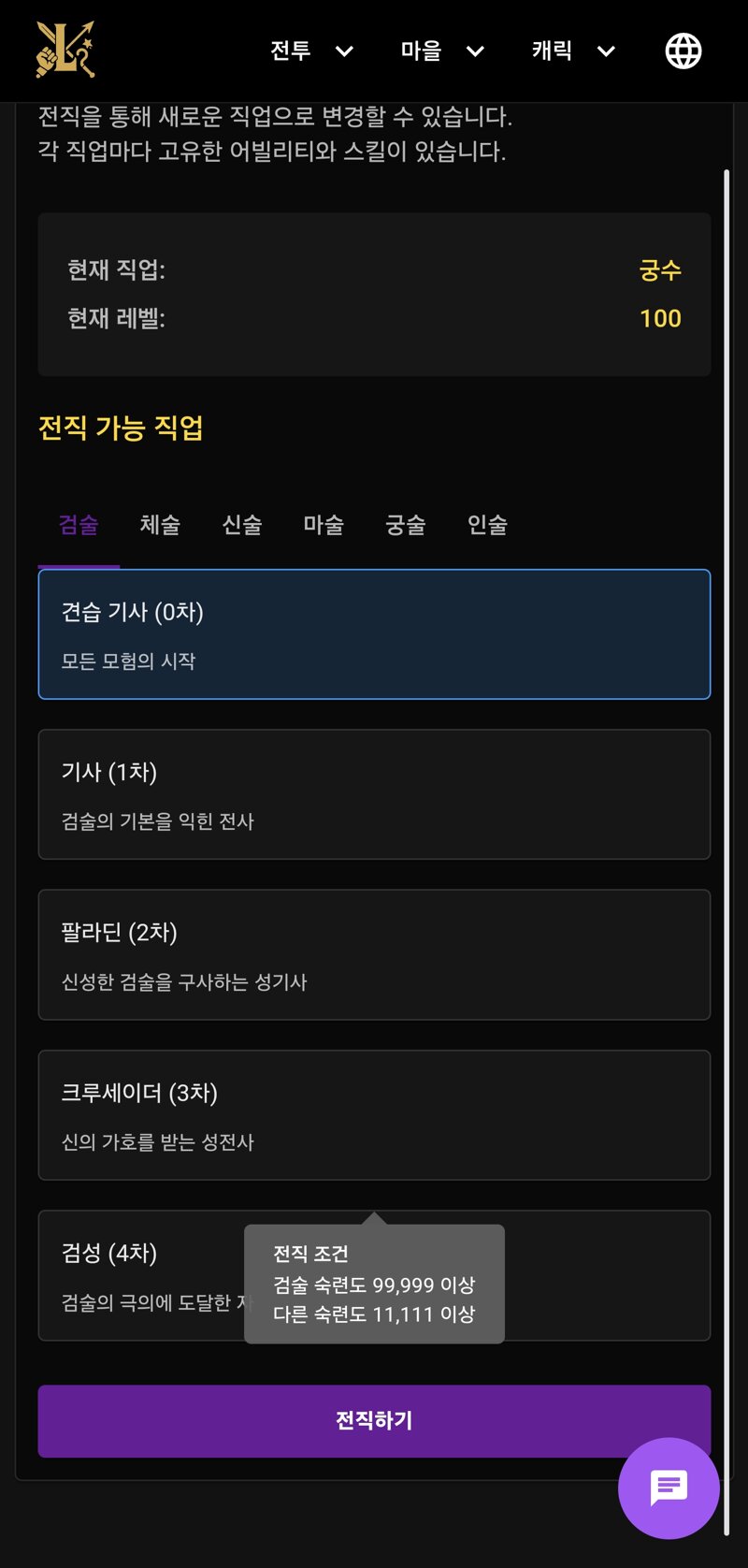Go home via the L logo
Screen dimensions: 748x1568
pyautogui.click(x=65, y=50)
